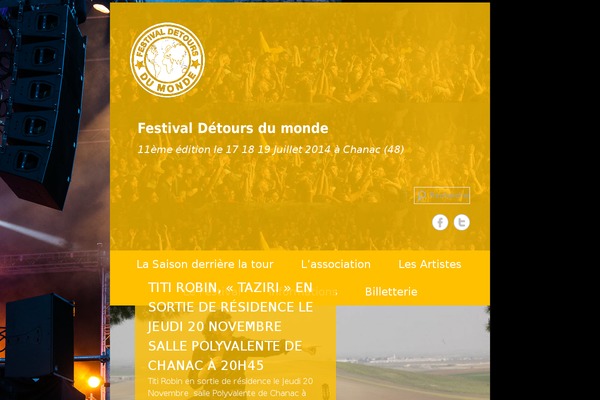The width and height of the screenshot is (600, 400).
Task: Go to L'association page
Action: pyautogui.click(x=335, y=264)
